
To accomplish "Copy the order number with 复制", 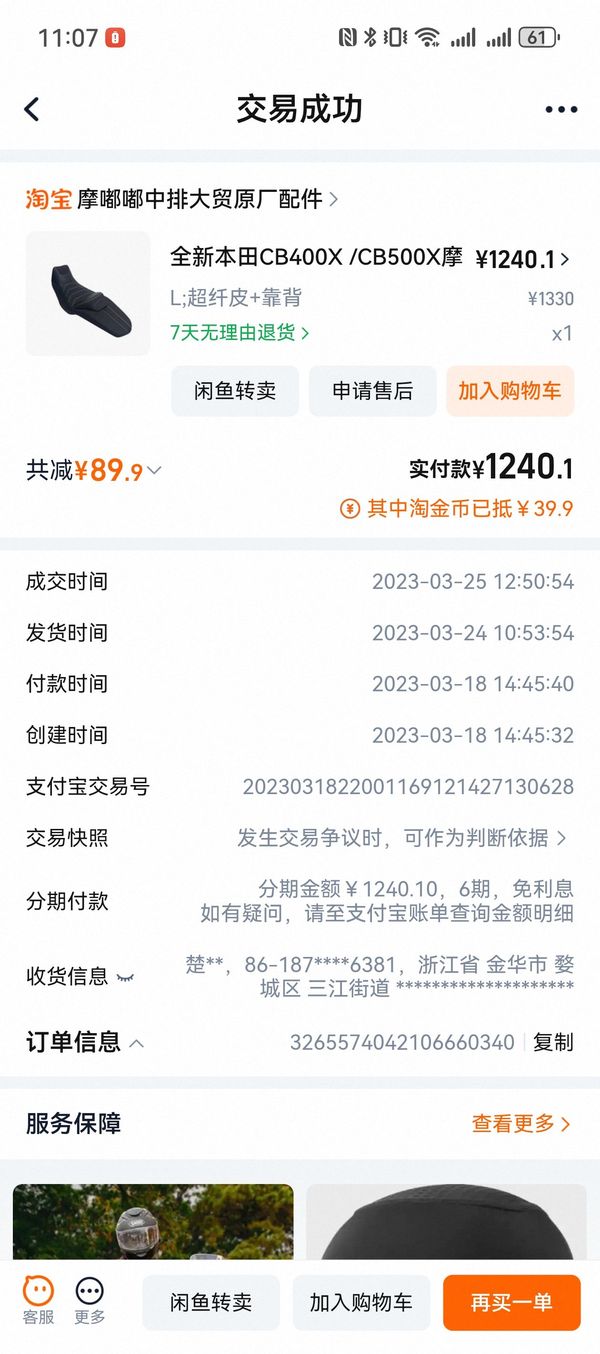I will click(x=553, y=1042).
